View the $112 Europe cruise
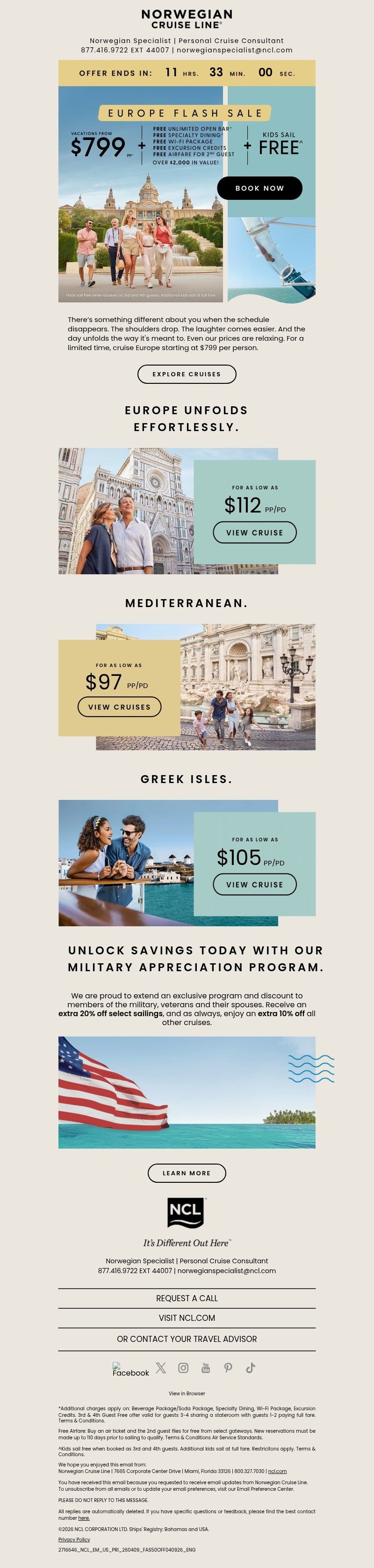Screen dimensions: 374x1568 click(254, 532)
